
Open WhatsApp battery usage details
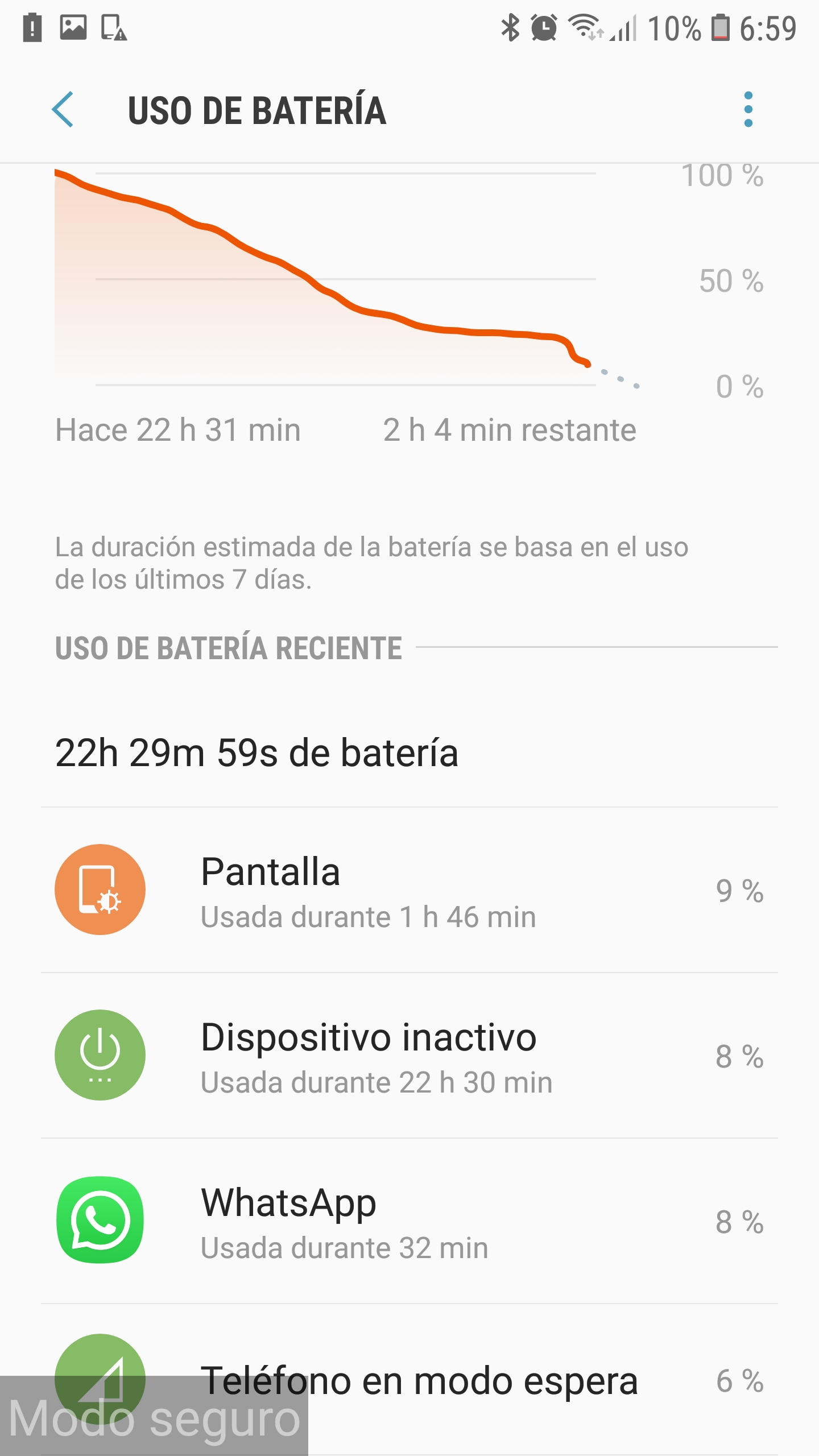(409, 1221)
